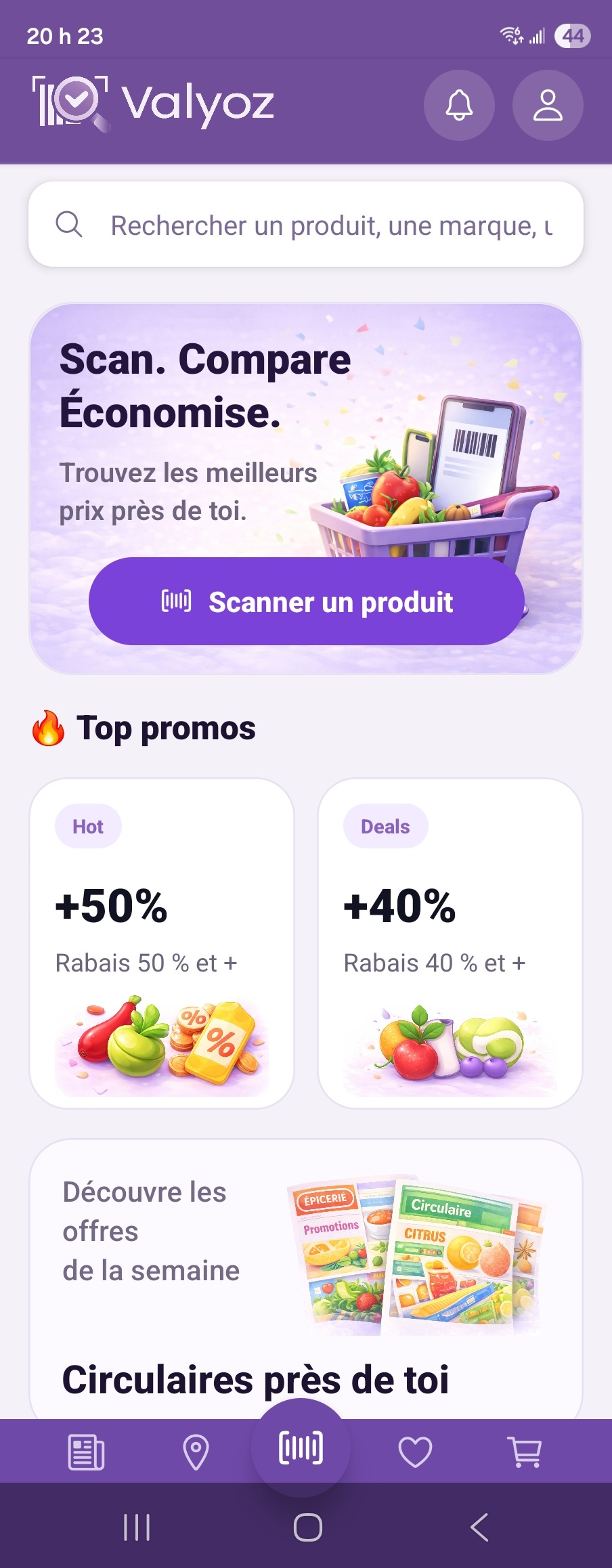612x1568 pixels.
Task: Open the notifications bell
Action: pyautogui.click(x=459, y=106)
